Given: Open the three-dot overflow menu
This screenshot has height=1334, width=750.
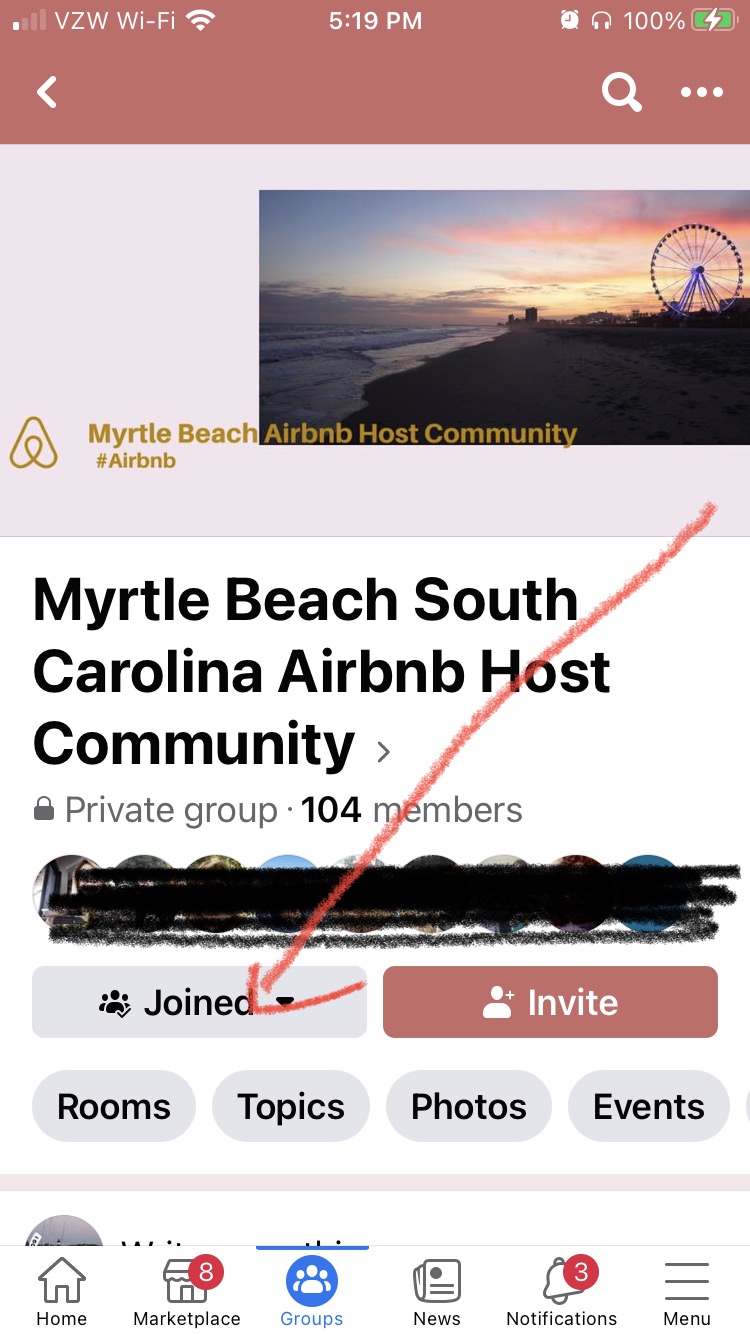Looking at the screenshot, I should click(x=701, y=93).
